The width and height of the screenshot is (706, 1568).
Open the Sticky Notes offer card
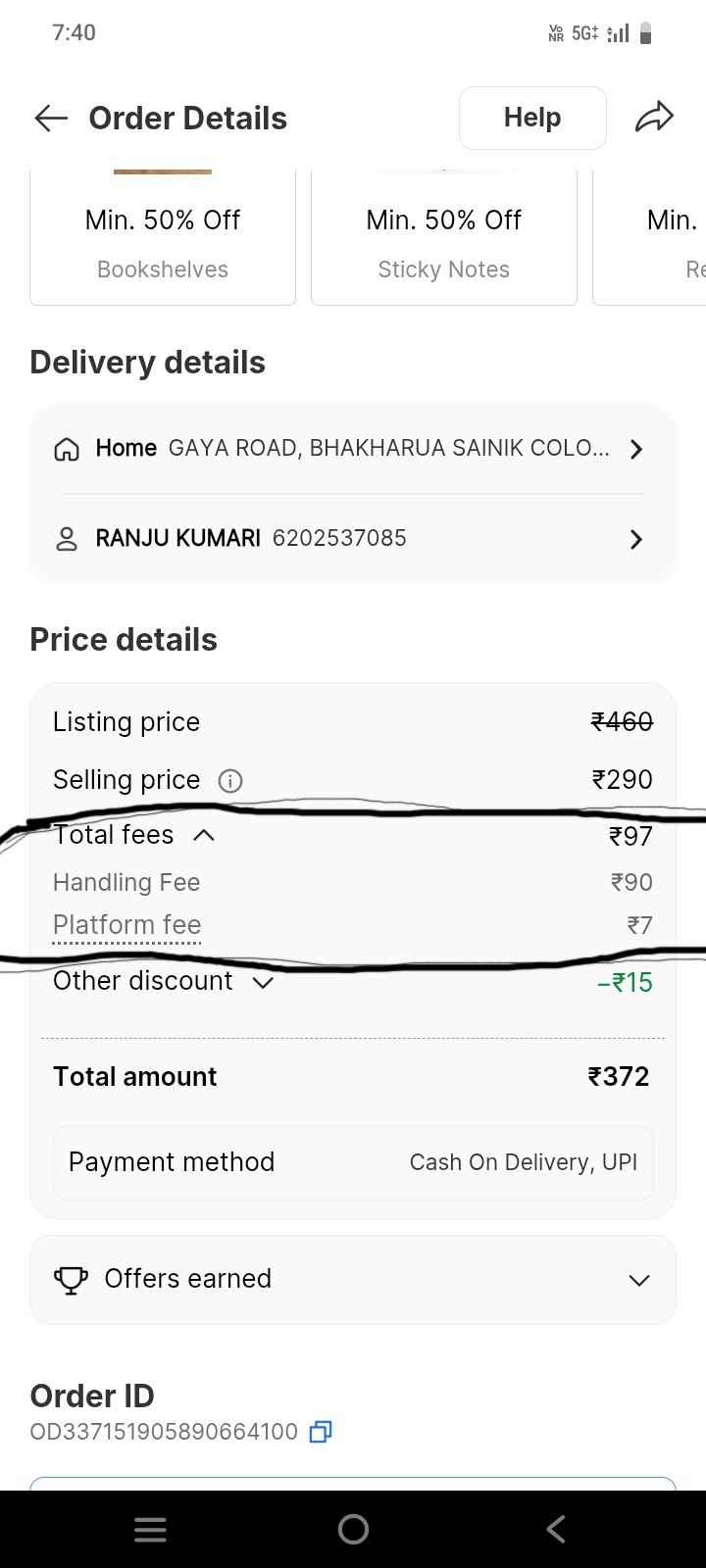[444, 240]
